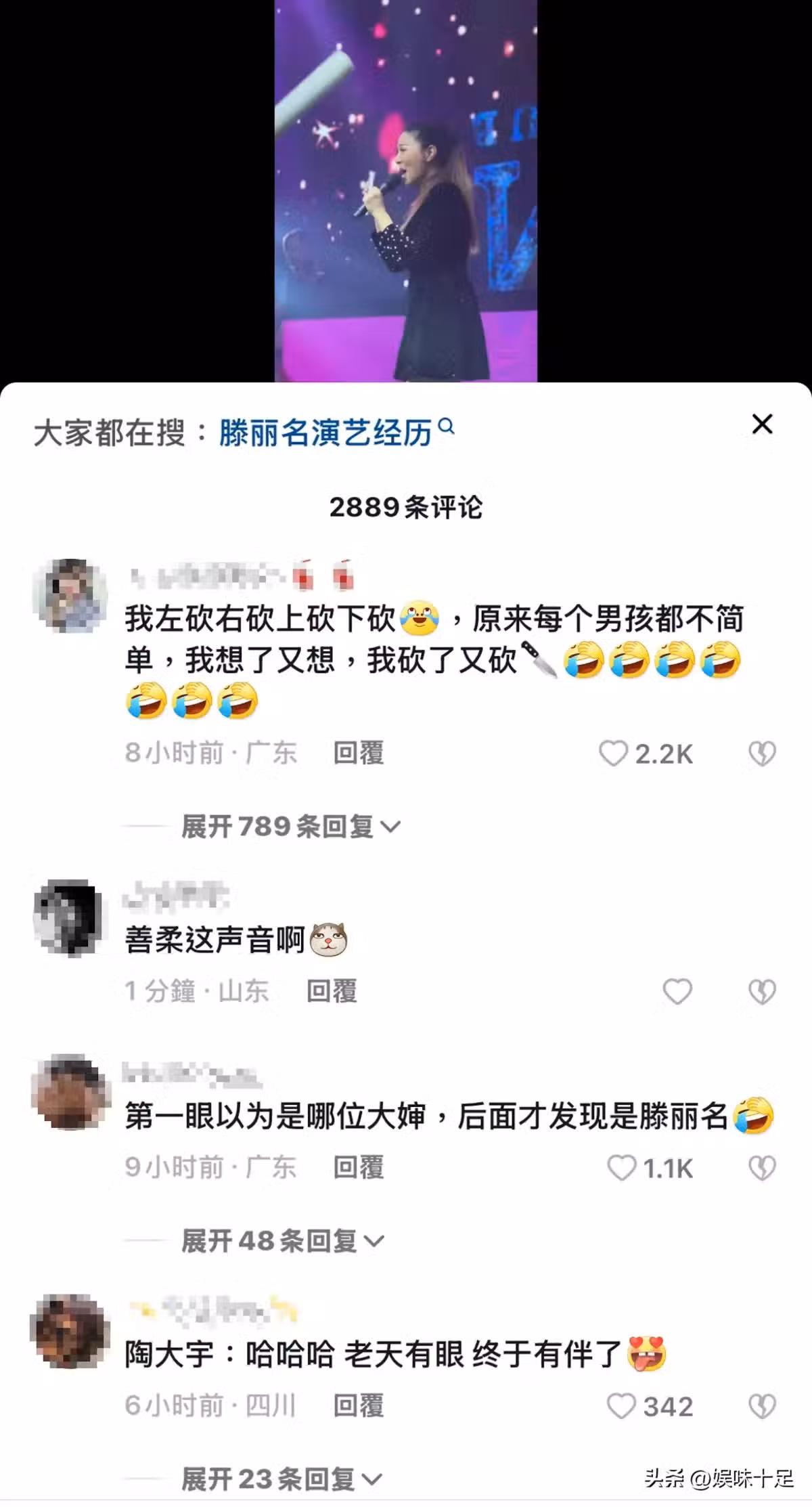This screenshot has height=1507, width=812.
Task: Like the 我左砍右砍 comment
Action: (614, 753)
